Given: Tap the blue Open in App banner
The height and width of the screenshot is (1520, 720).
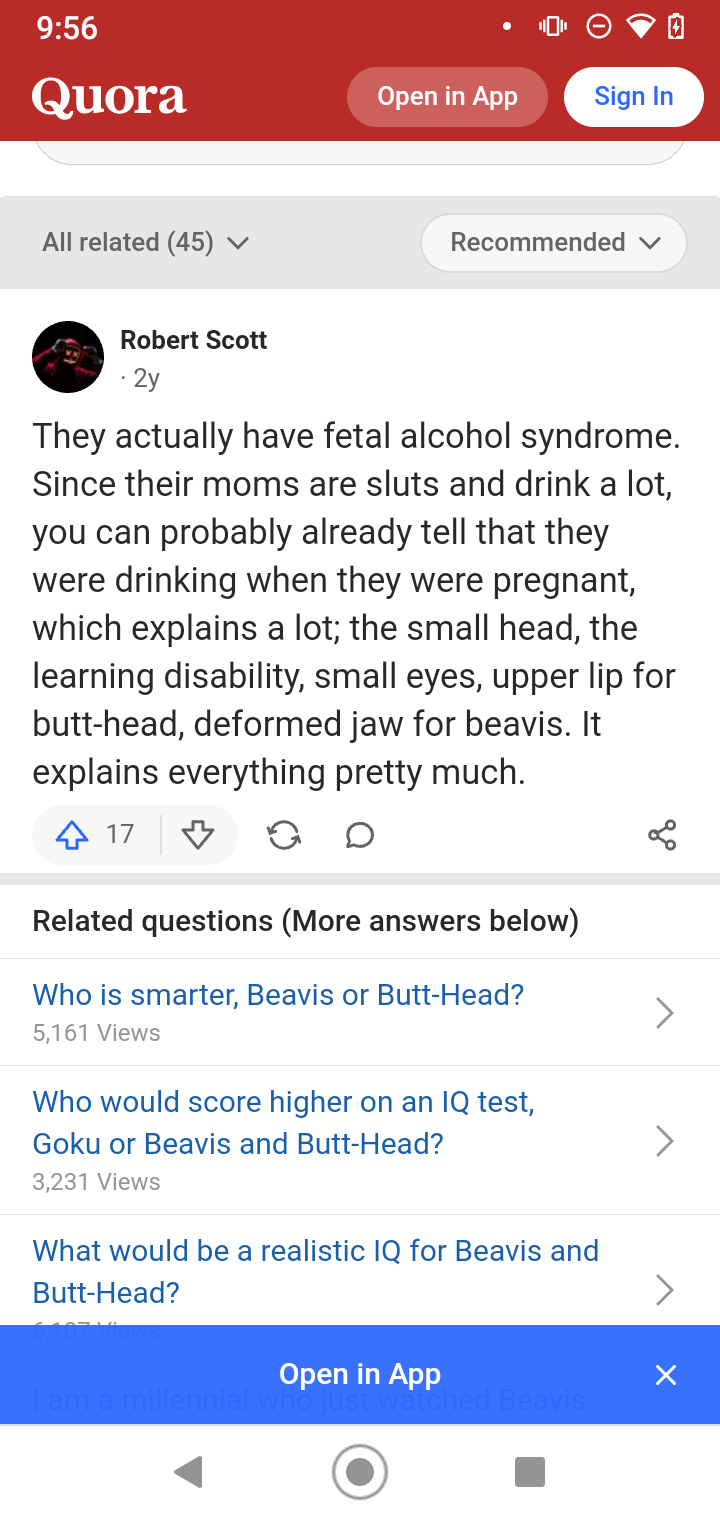Looking at the screenshot, I should (x=360, y=1374).
